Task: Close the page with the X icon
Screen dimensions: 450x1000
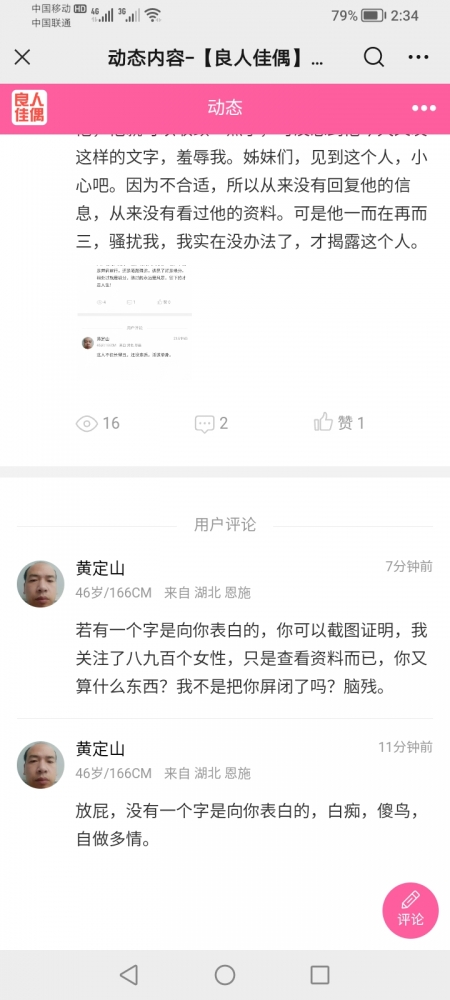Action: coord(22,58)
